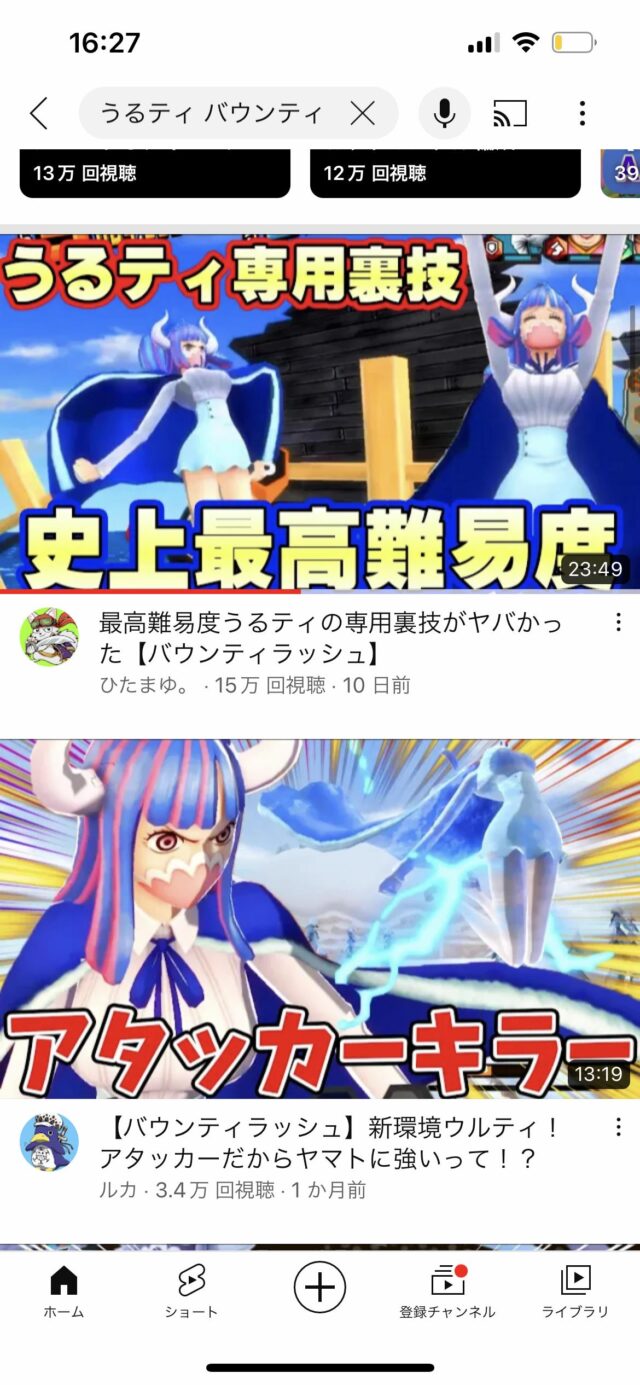Open the top bar overflow menu
Screen dimensions: 640x1385
click(582, 113)
